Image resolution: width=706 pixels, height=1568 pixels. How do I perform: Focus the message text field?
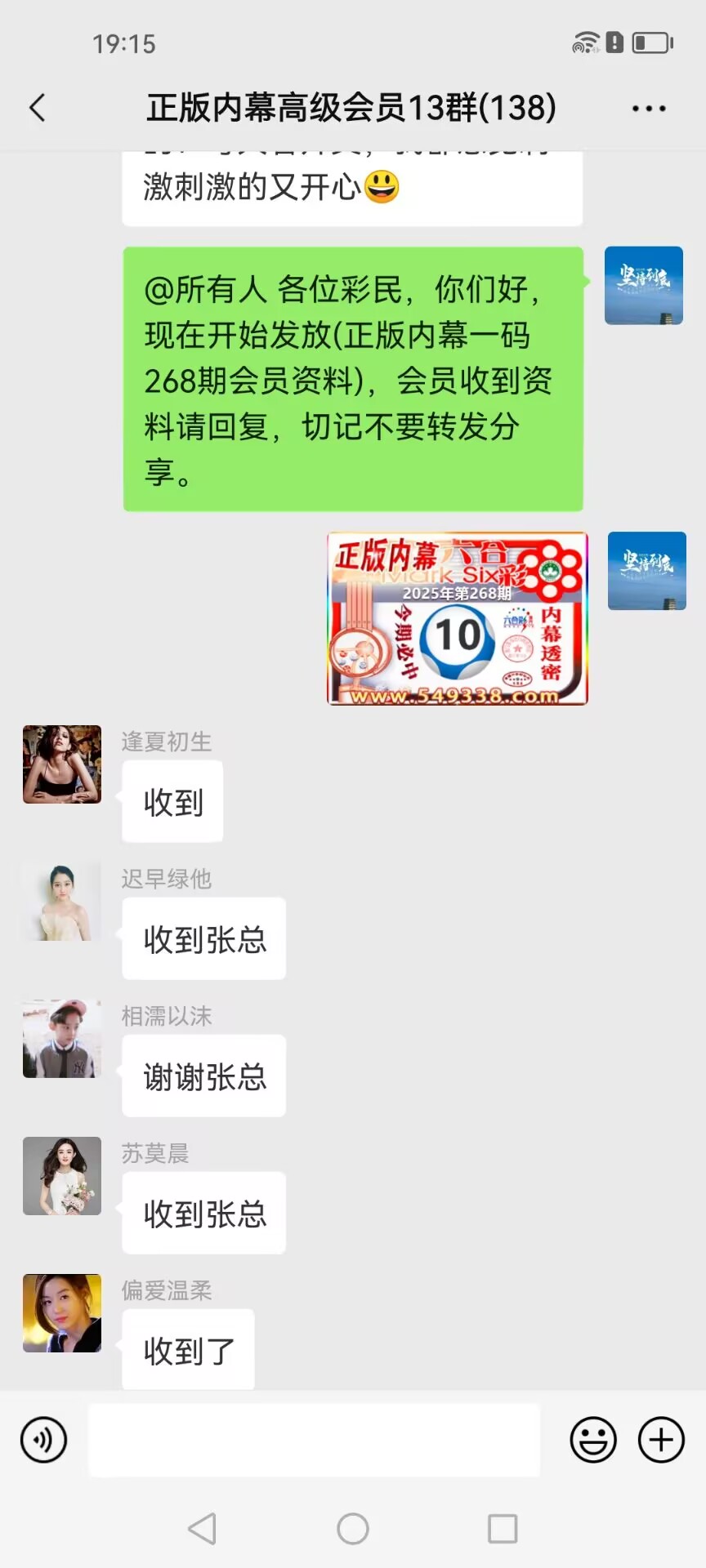coord(314,1439)
